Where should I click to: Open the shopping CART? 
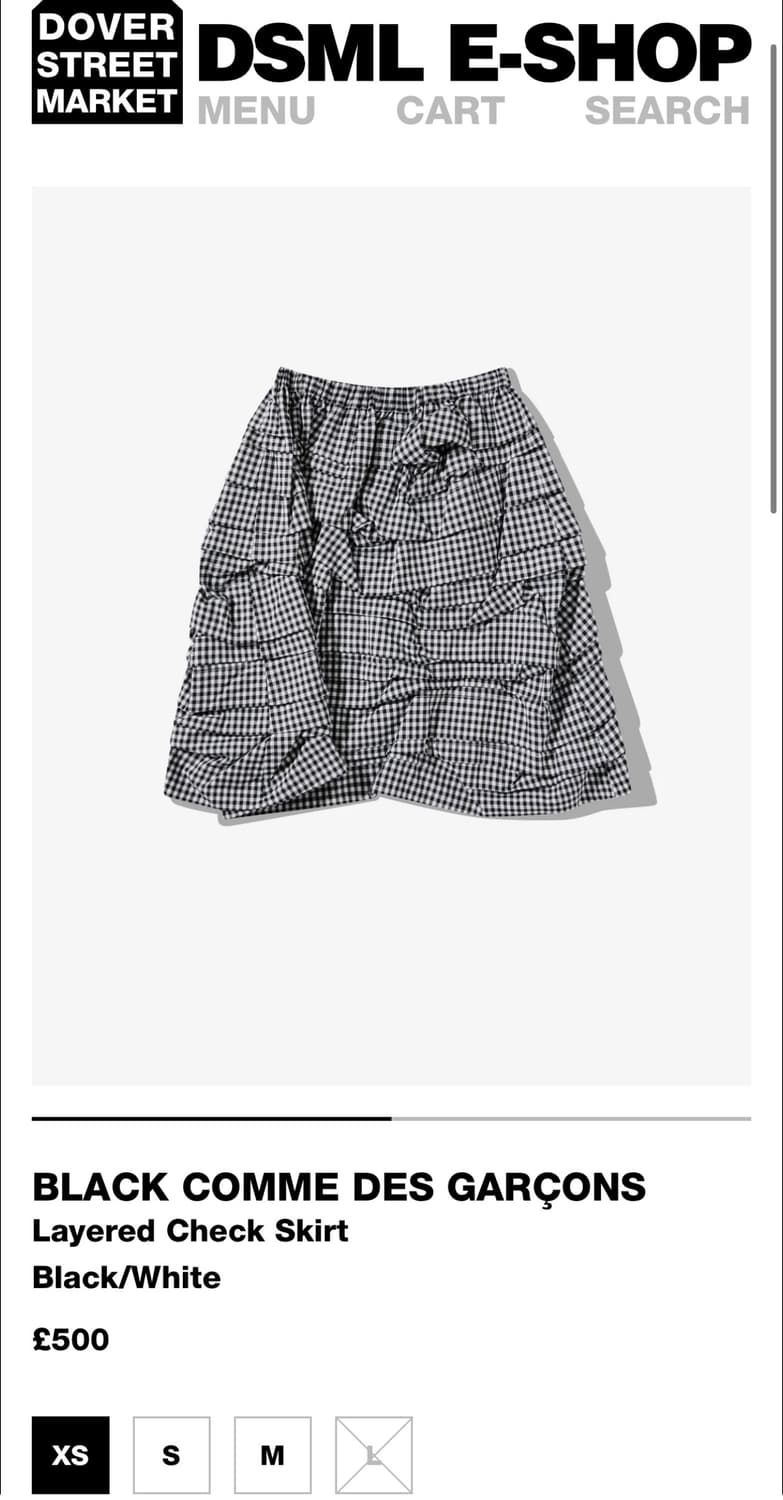(x=450, y=111)
